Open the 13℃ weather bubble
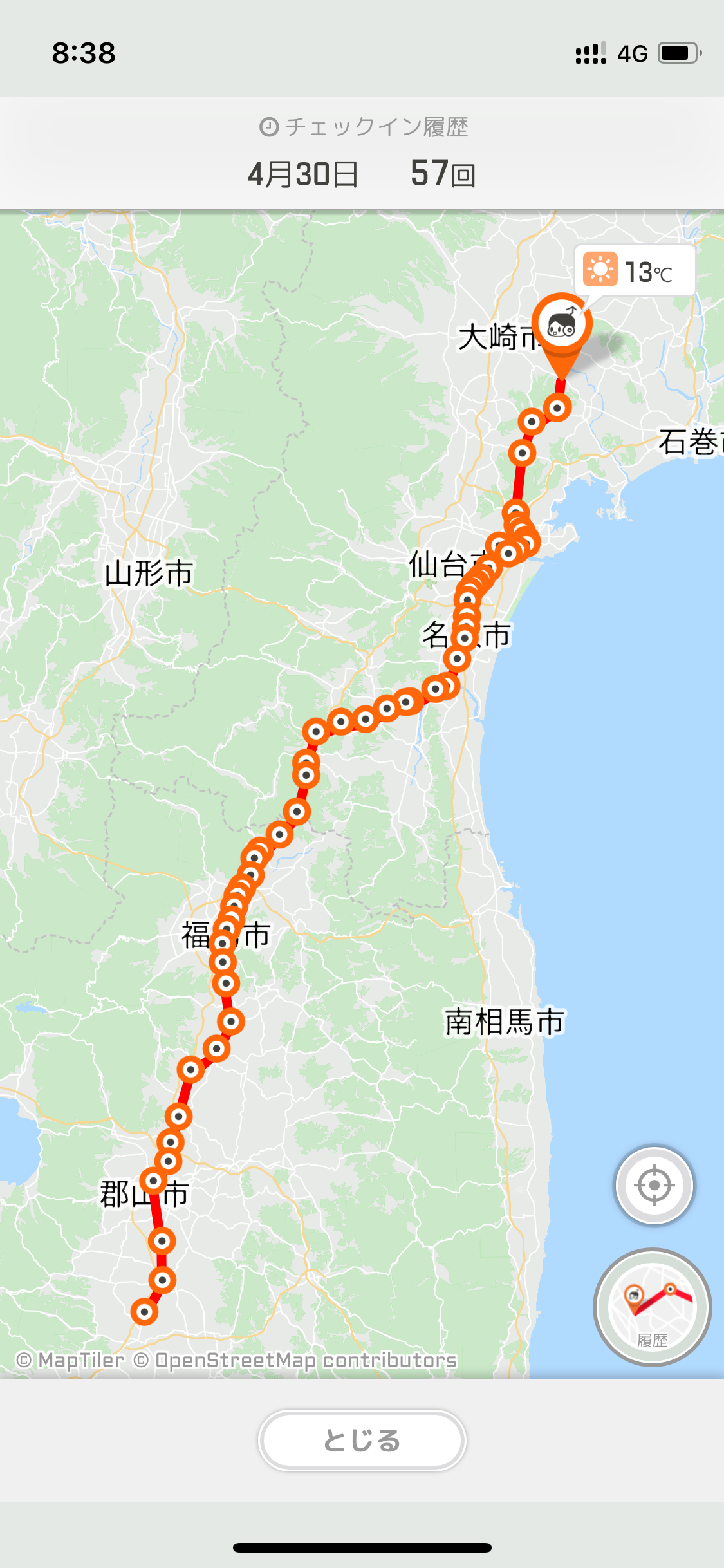This screenshot has width=724, height=1568. (x=634, y=271)
